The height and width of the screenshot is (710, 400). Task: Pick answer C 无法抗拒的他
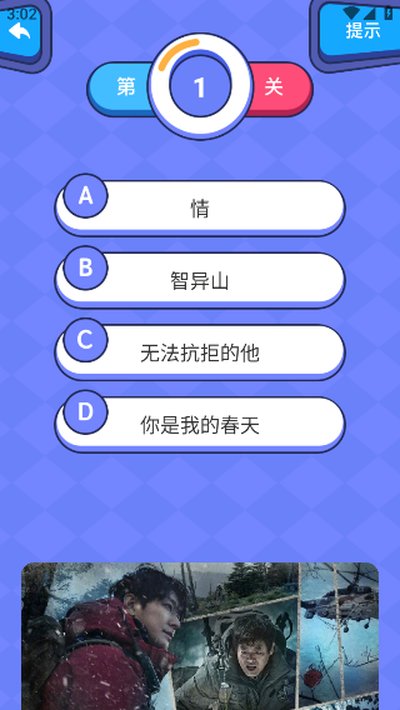(200, 350)
